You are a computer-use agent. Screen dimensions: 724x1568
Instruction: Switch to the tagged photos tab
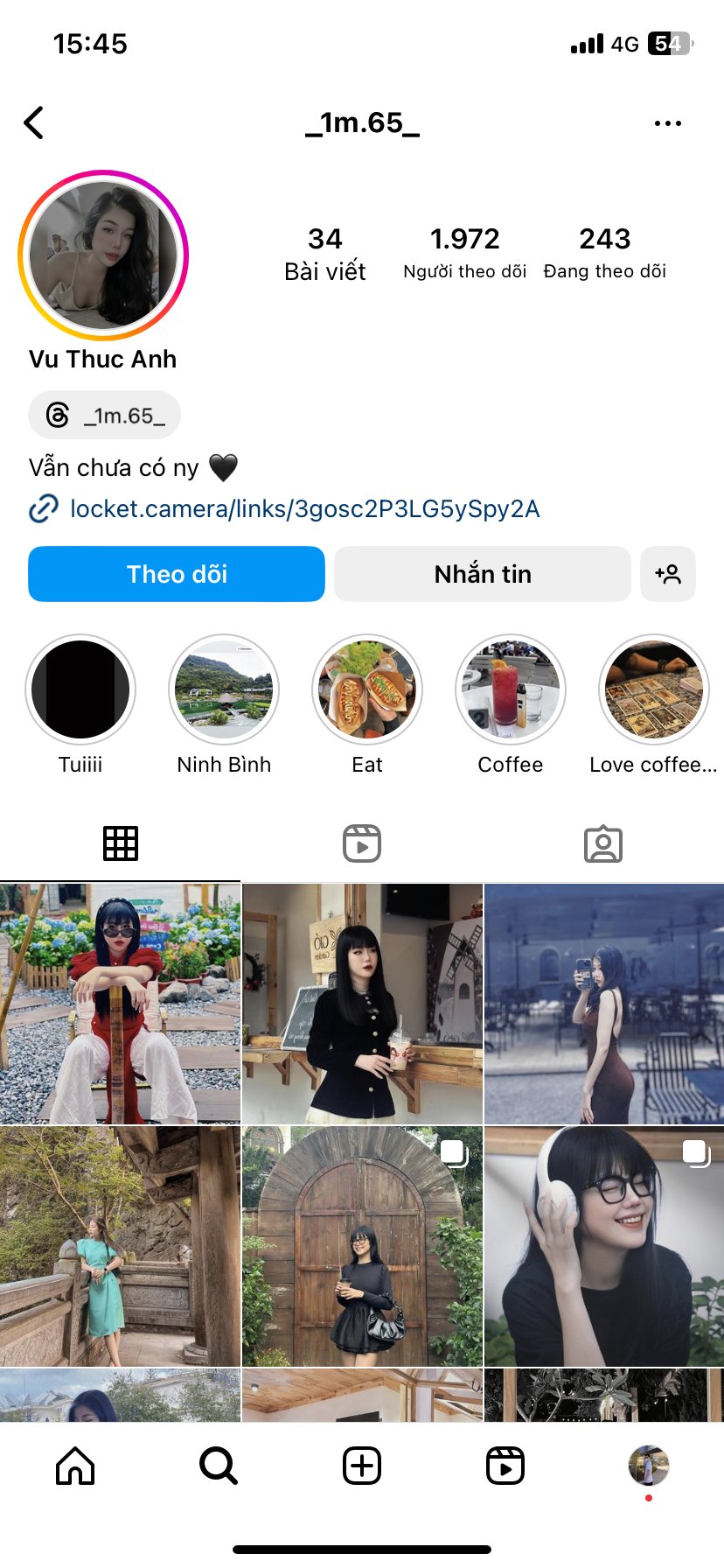603,843
